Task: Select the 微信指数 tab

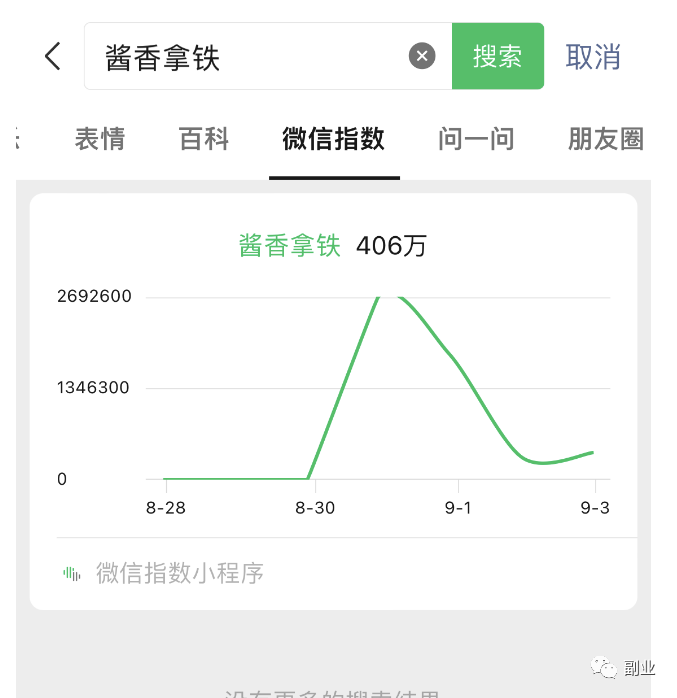Action: (x=333, y=139)
